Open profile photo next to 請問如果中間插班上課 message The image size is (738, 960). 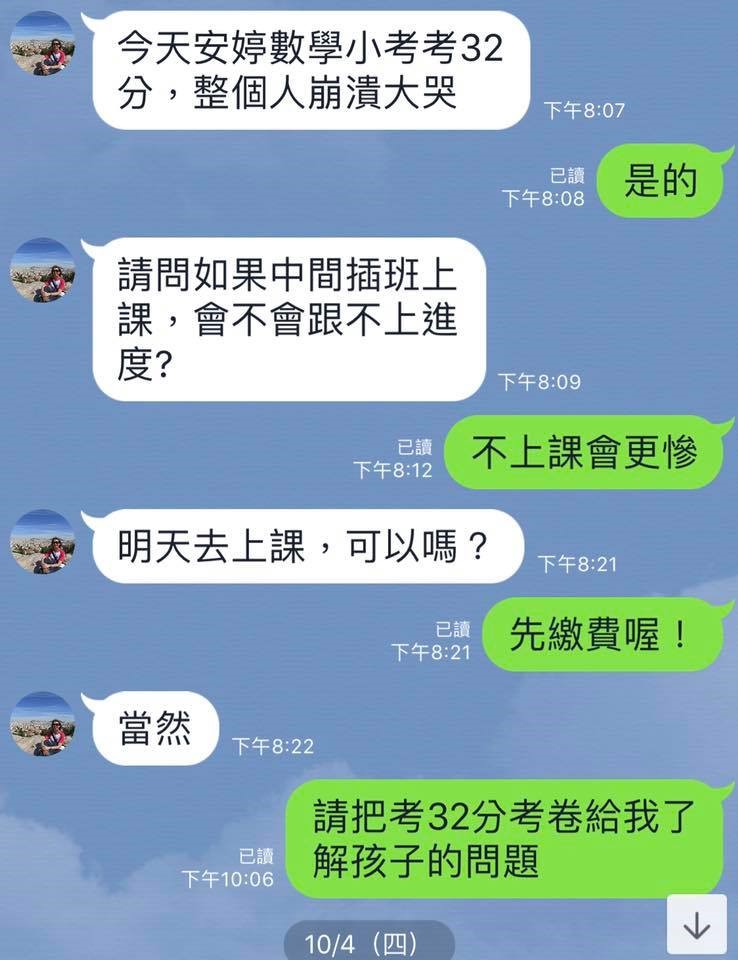point(42,270)
